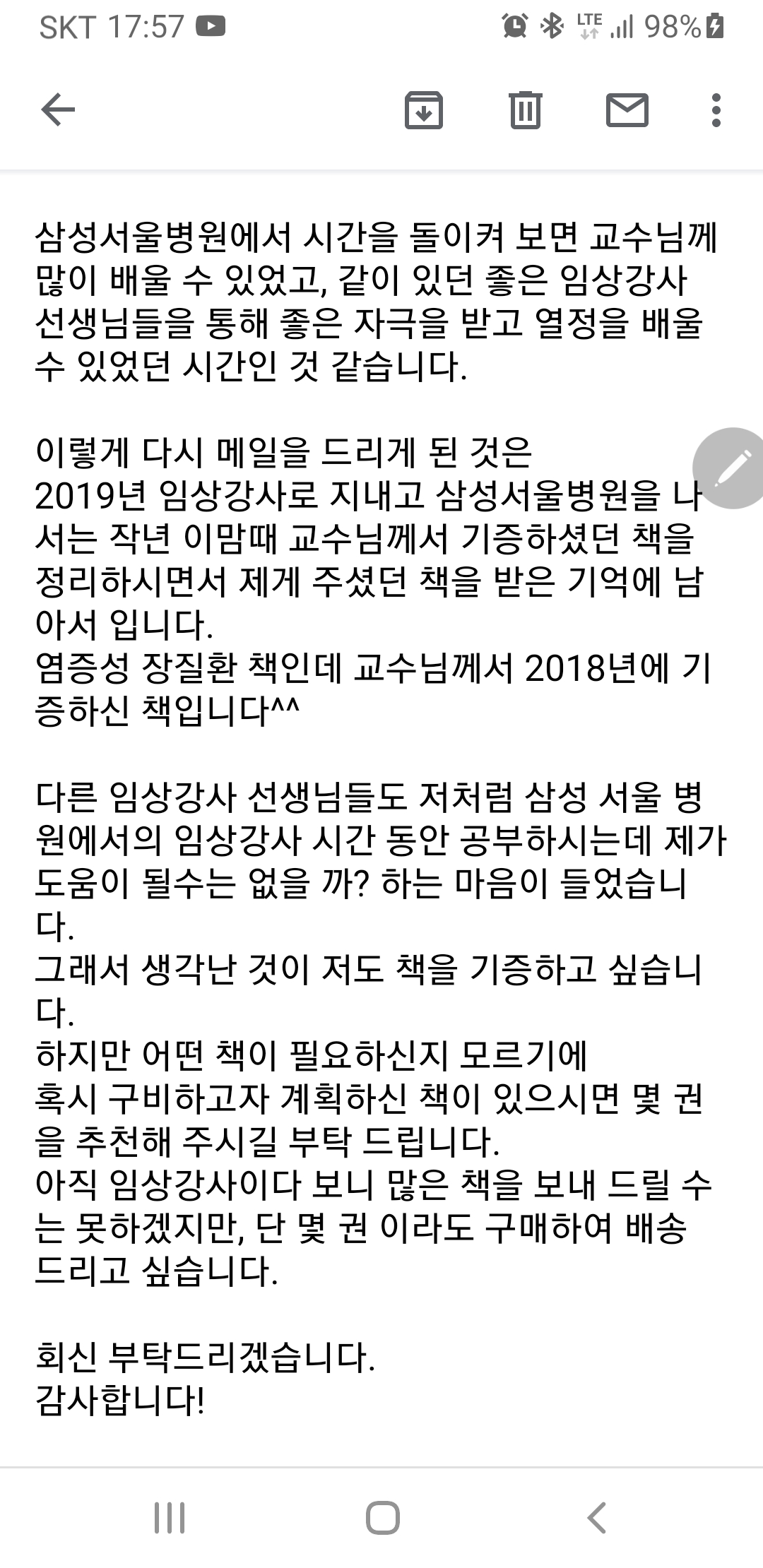763x1568 pixels.
Task: Delete this email
Action: 526,110
